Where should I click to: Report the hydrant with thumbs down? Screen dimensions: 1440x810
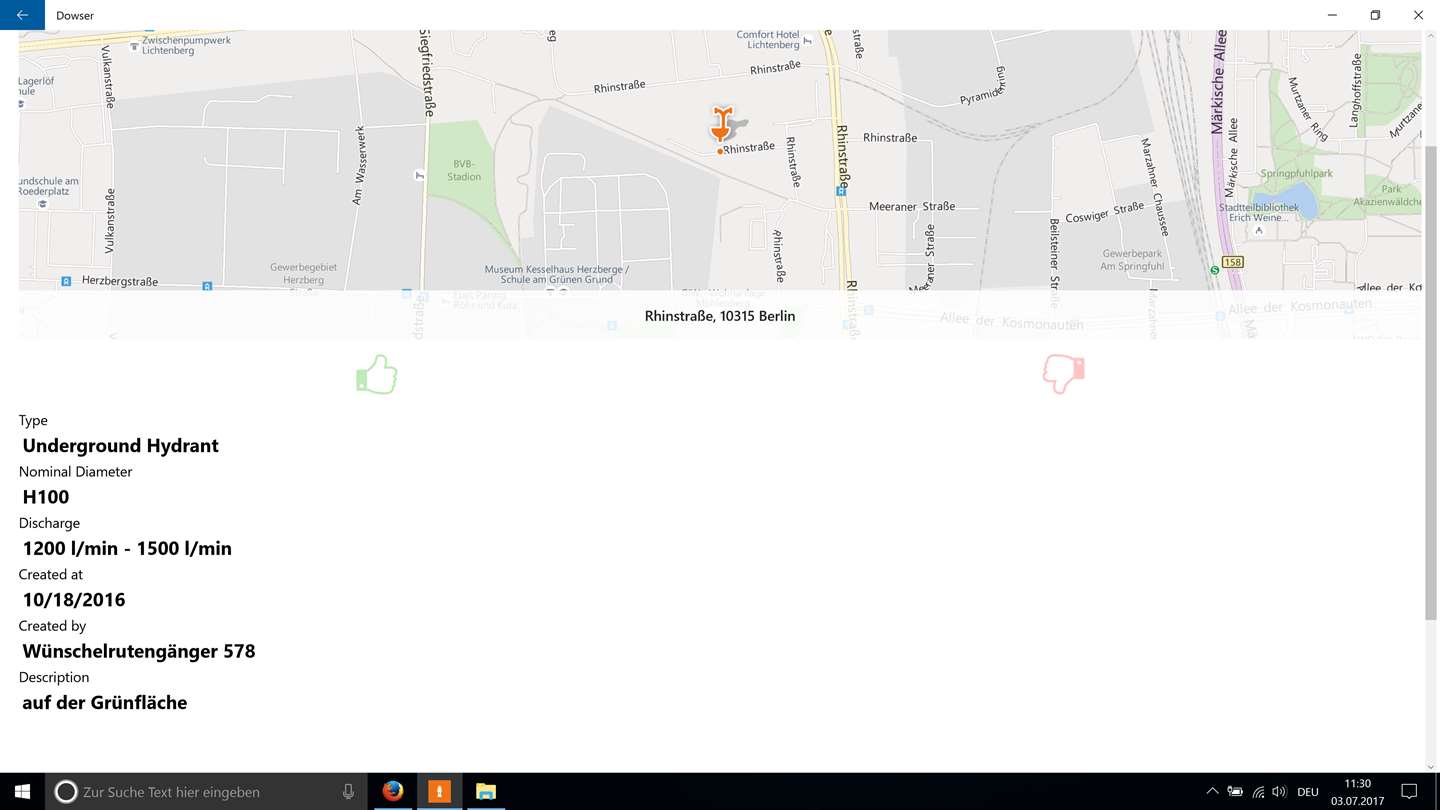[1063, 374]
